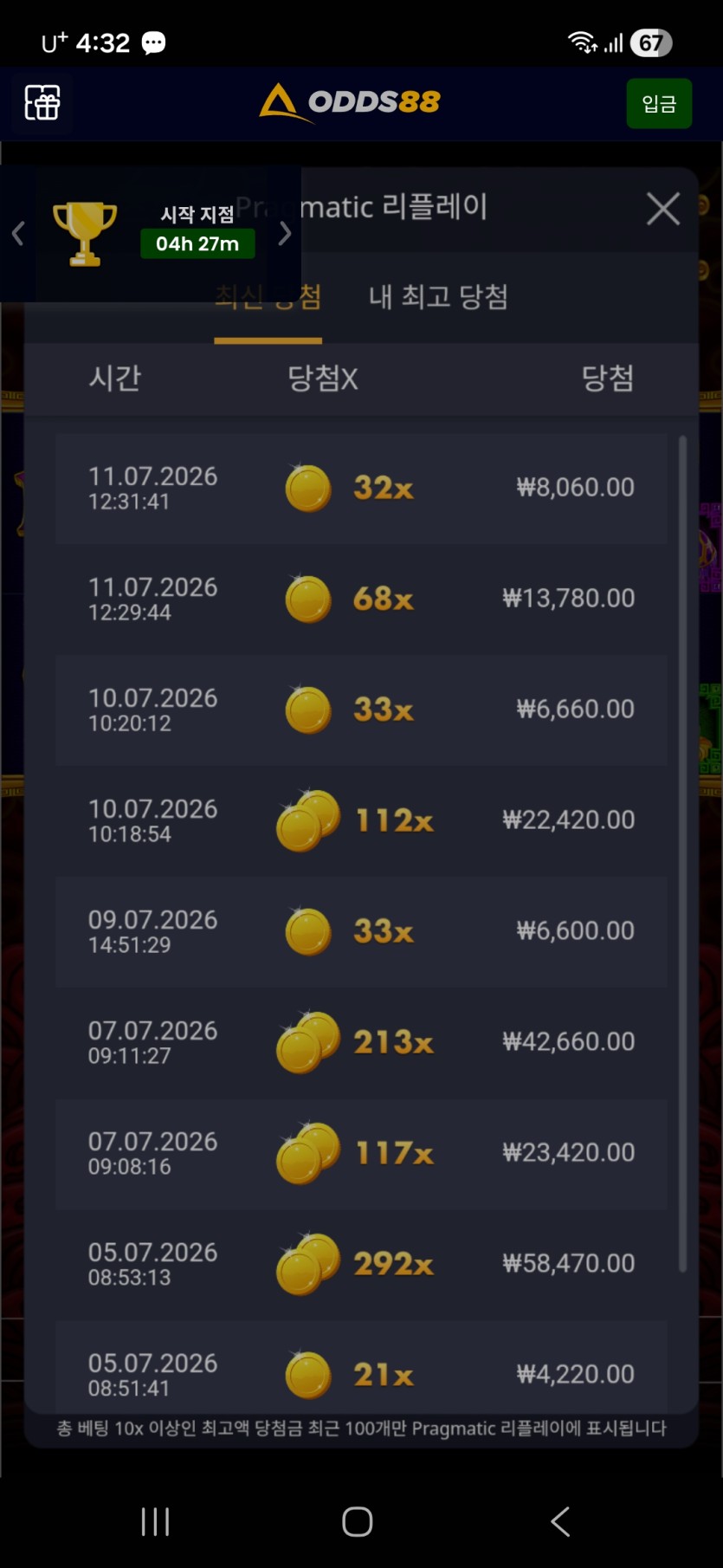Image resolution: width=723 pixels, height=1568 pixels.
Task: Open the 33x win from 10.07.2026
Action: pyautogui.click(x=361, y=710)
